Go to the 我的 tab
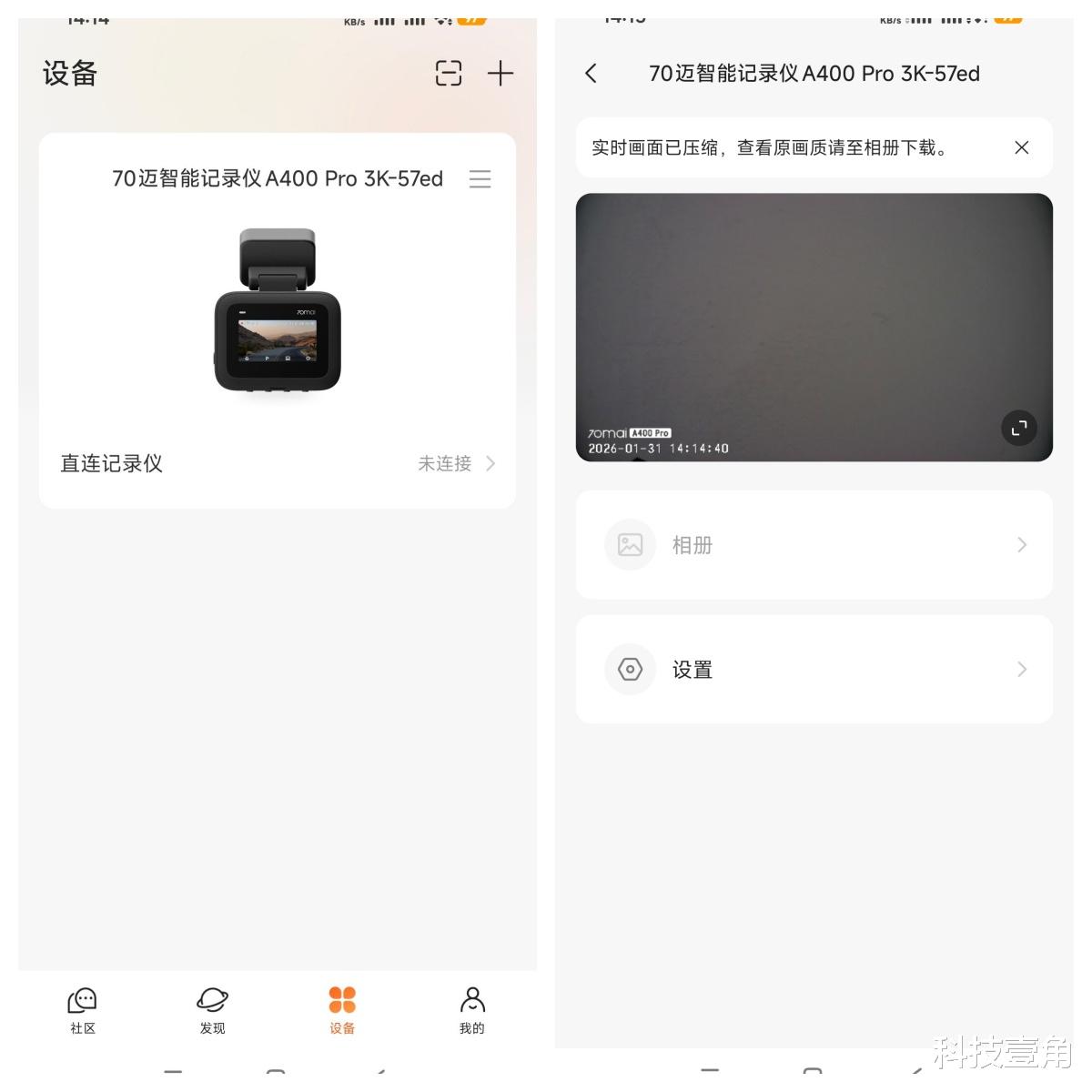Viewport: 1092px width, 1092px height. click(471, 1010)
